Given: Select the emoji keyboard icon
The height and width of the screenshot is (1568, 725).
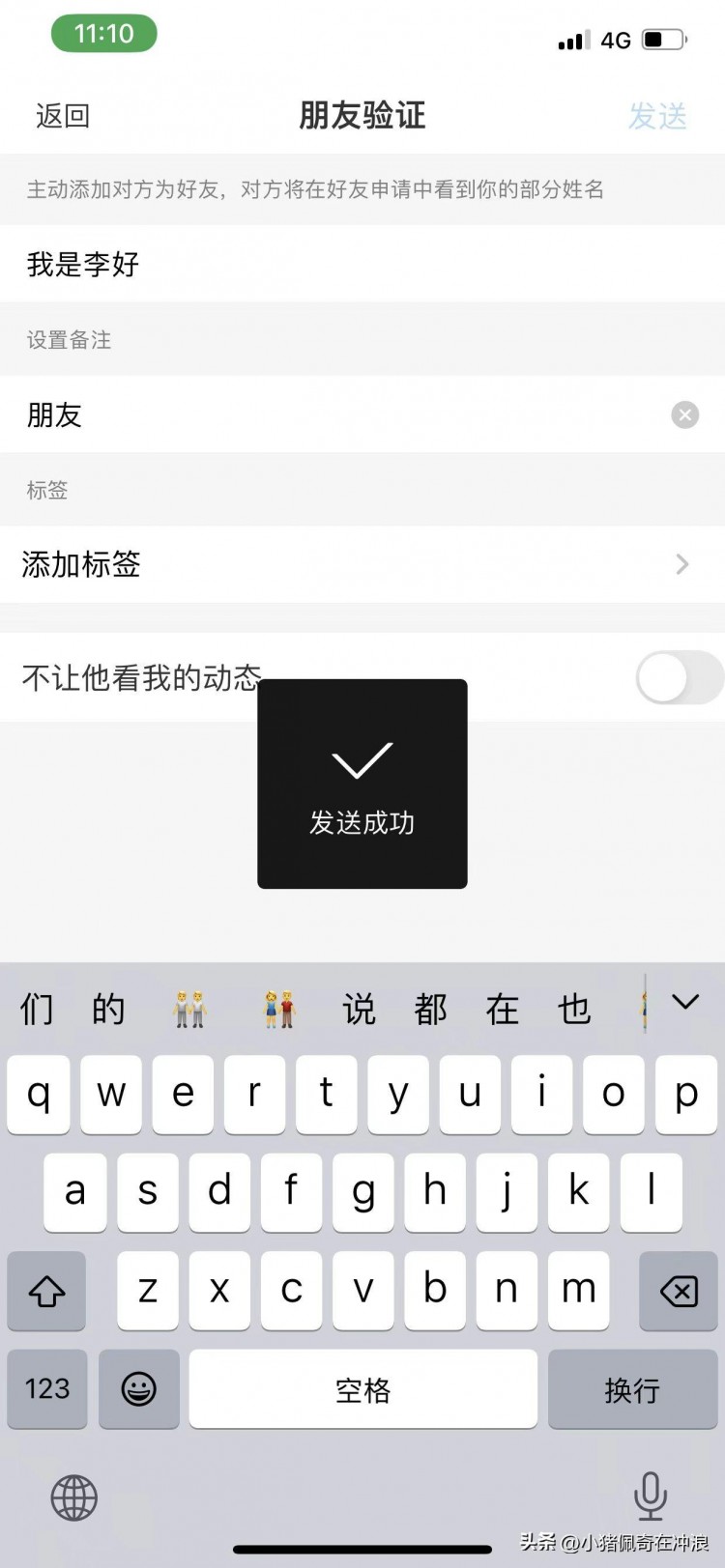Looking at the screenshot, I should [138, 1390].
